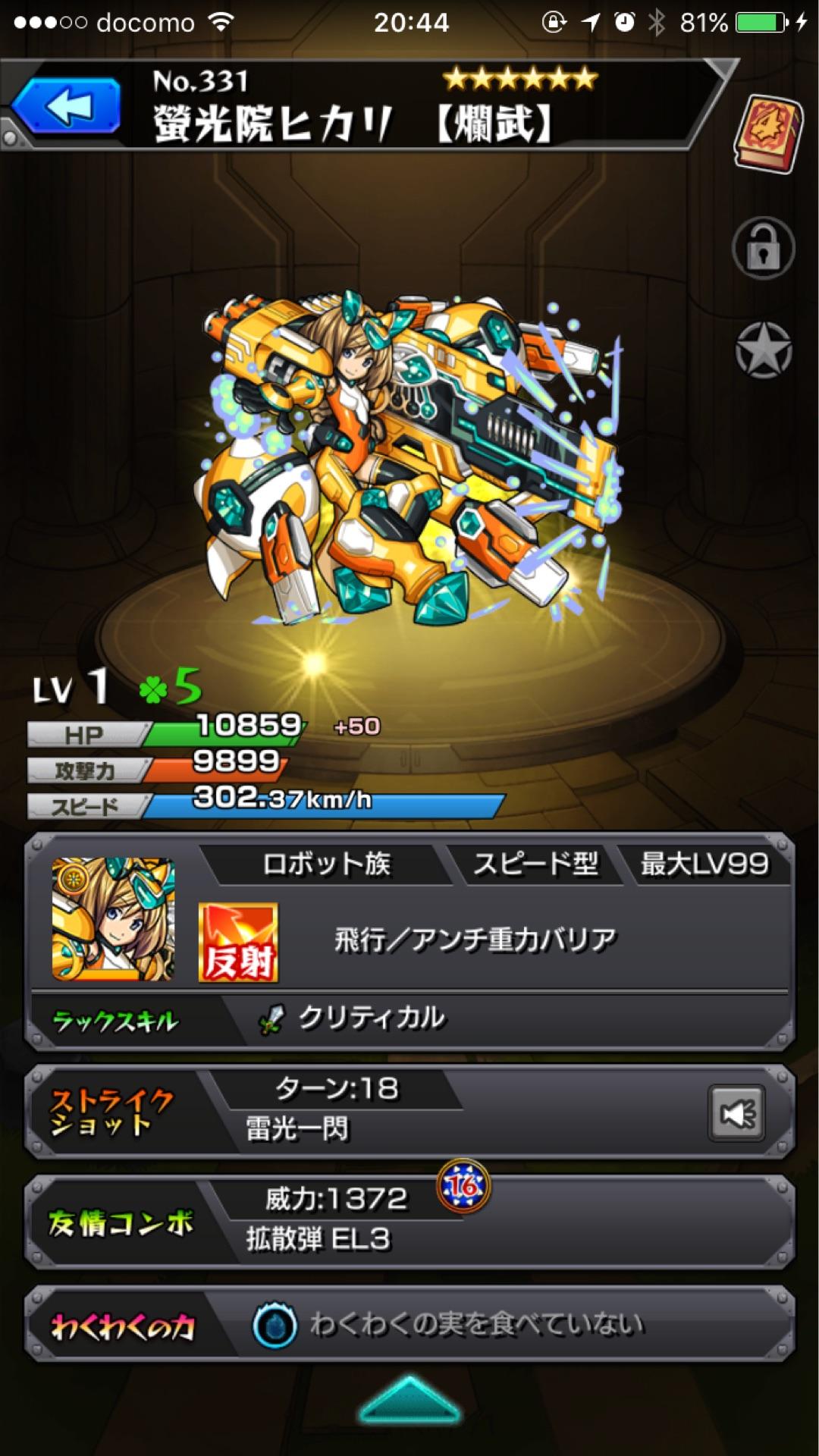Expand the panel with the teal up arrow
The width and height of the screenshot is (819, 1456).
point(409,1400)
